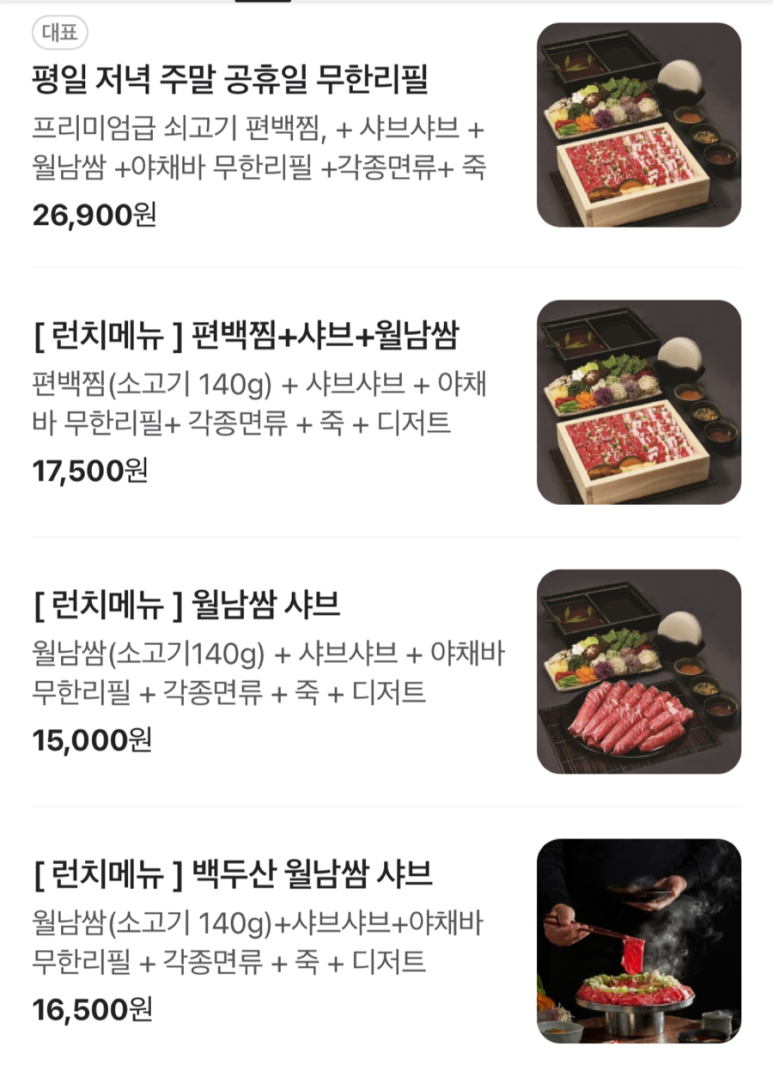The width and height of the screenshot is (773, 1071).
Task: View the 15,000원 월남쌈 샤브 lunch menu
Action: tap(187, 604)
